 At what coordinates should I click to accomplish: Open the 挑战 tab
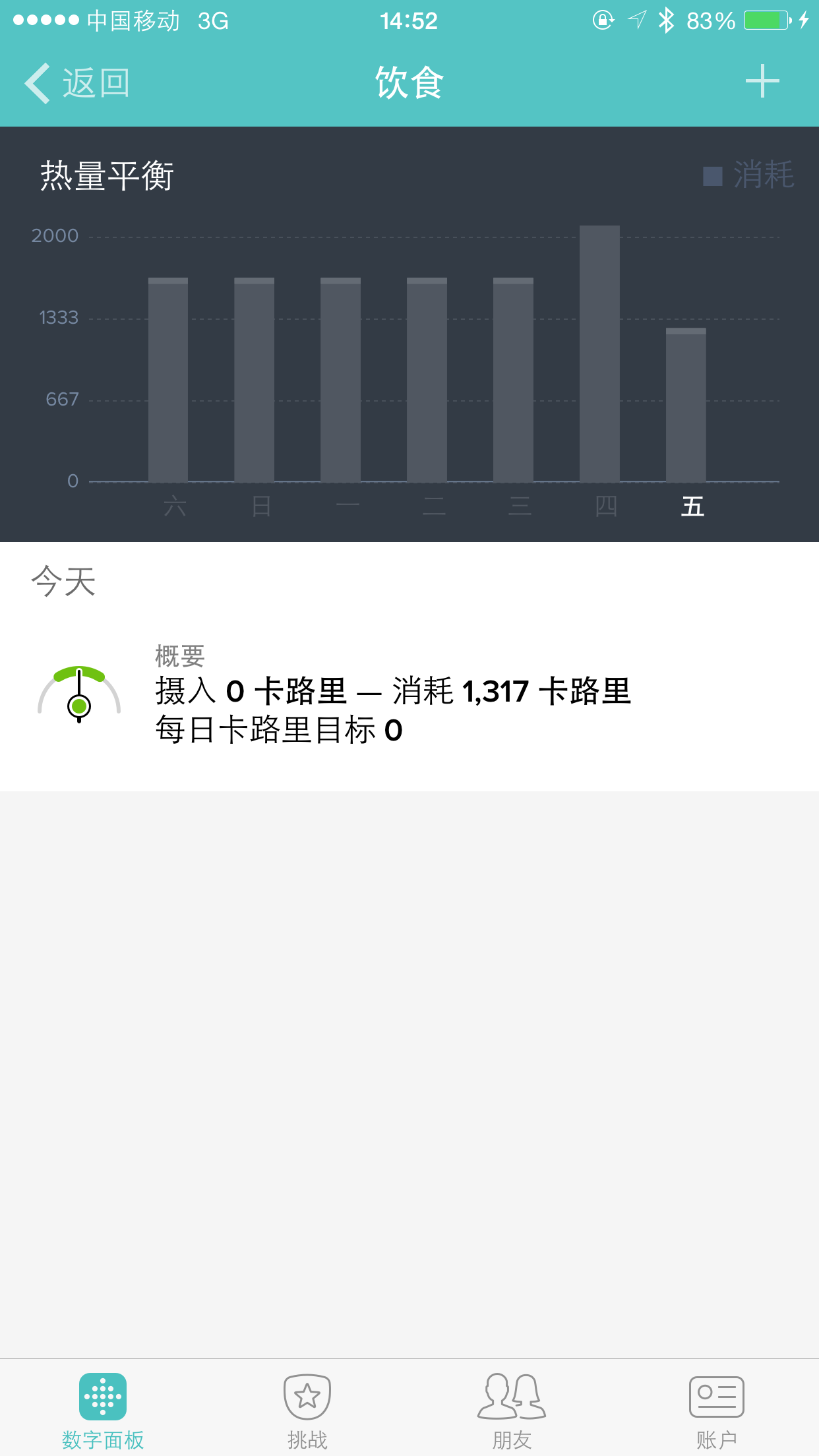point(307,1410)
